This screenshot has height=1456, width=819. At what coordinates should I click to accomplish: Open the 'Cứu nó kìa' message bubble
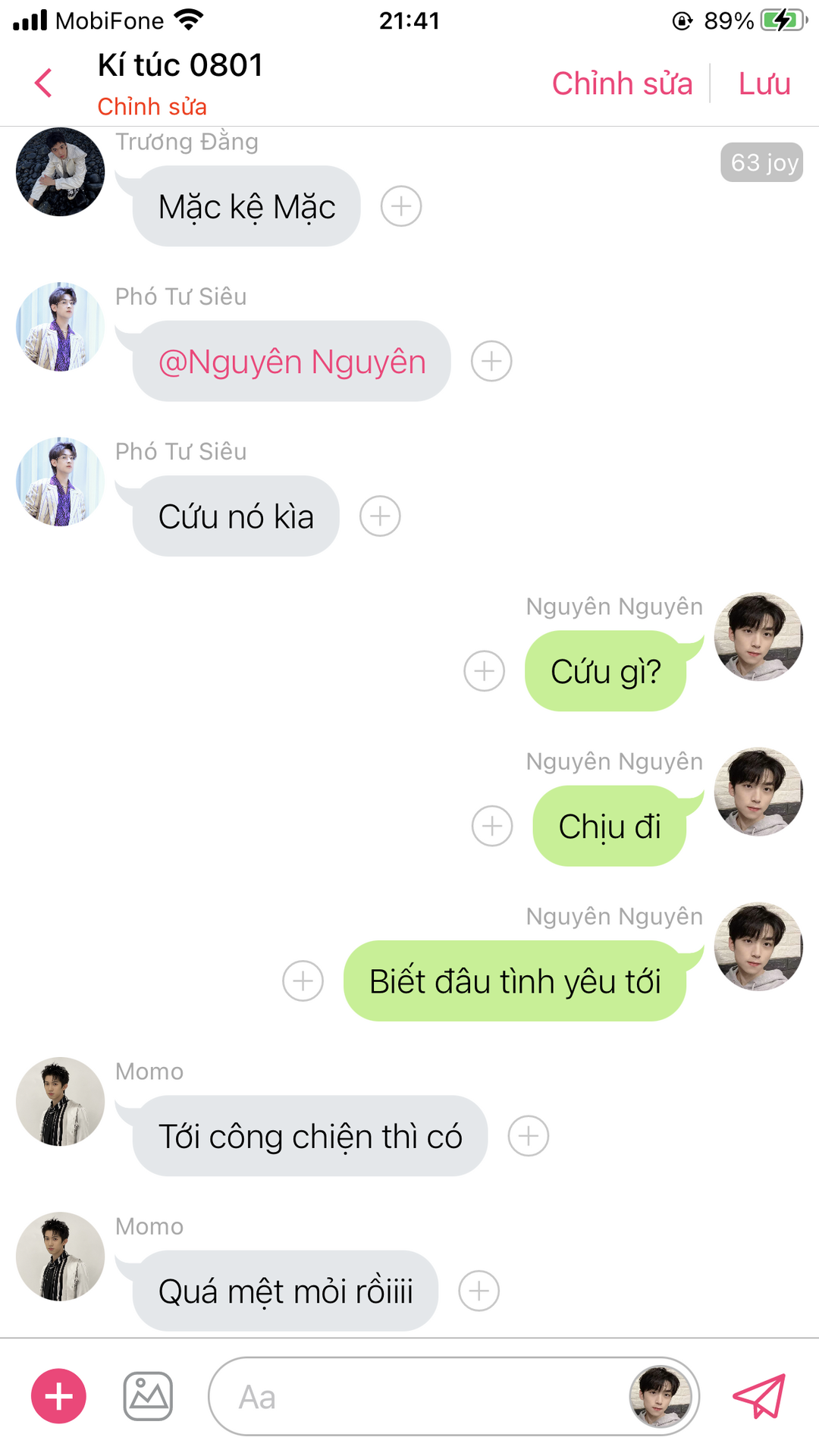tap(236, 516)
